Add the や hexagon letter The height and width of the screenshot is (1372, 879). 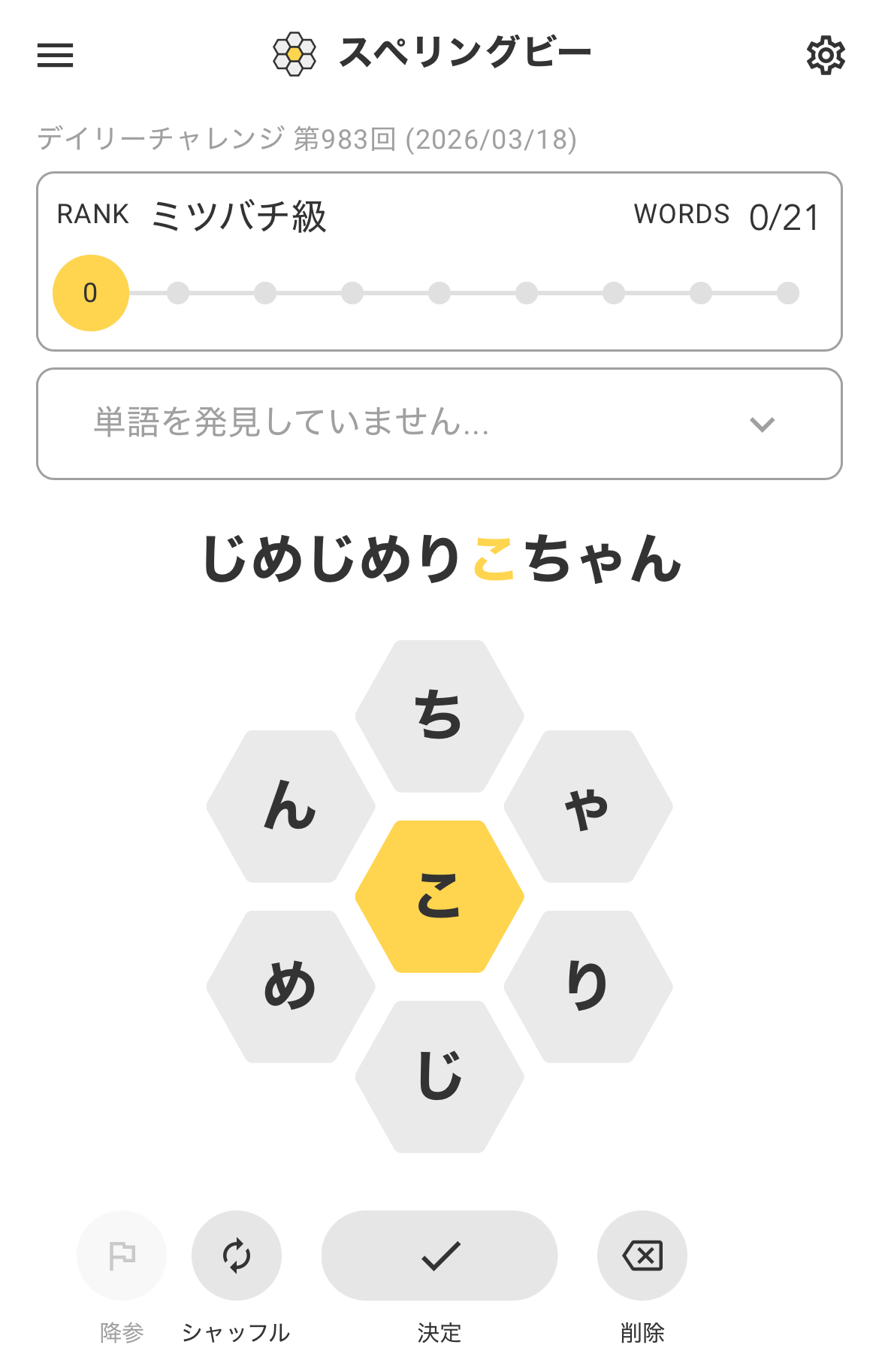588,806
